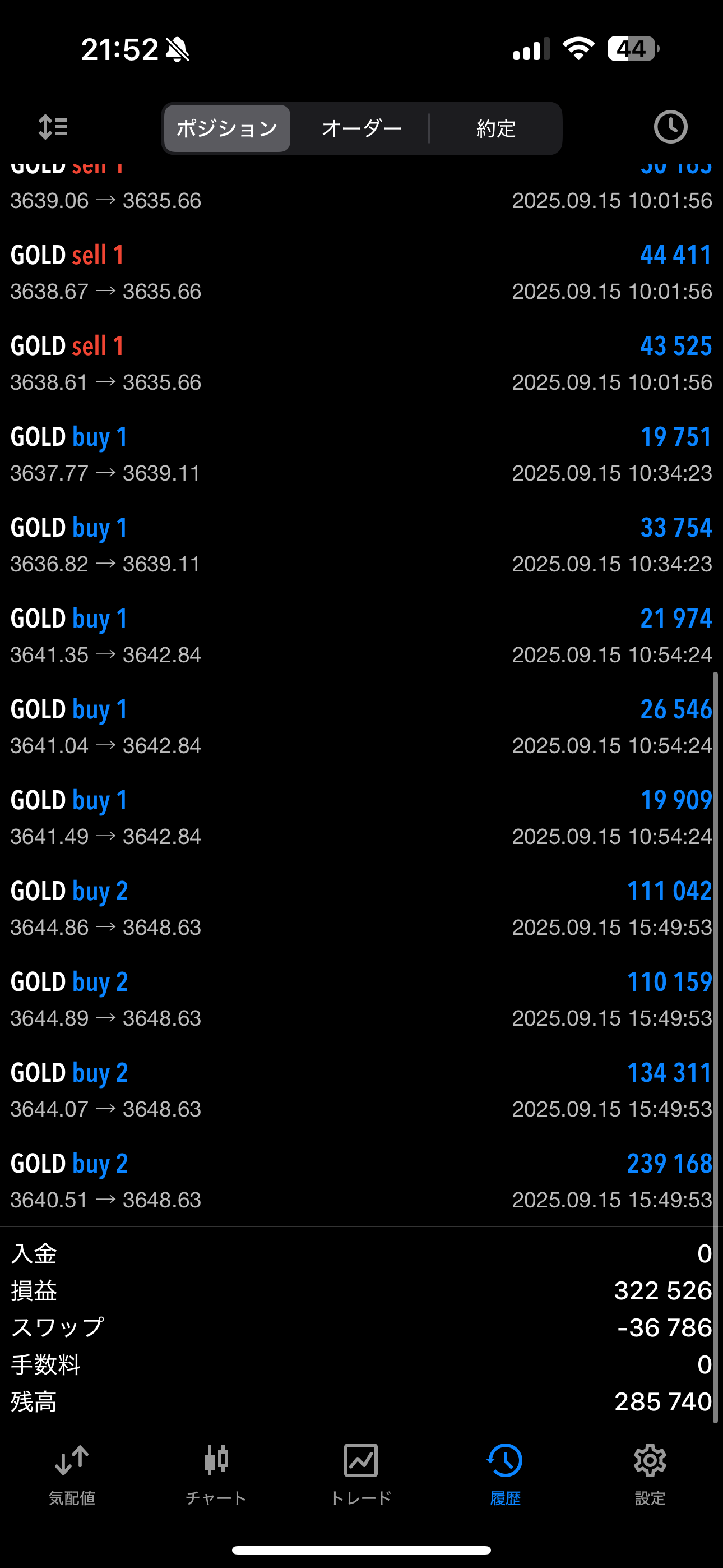Expand the GOLD buy 2 trade with profit 239 168

point(361,1181)
